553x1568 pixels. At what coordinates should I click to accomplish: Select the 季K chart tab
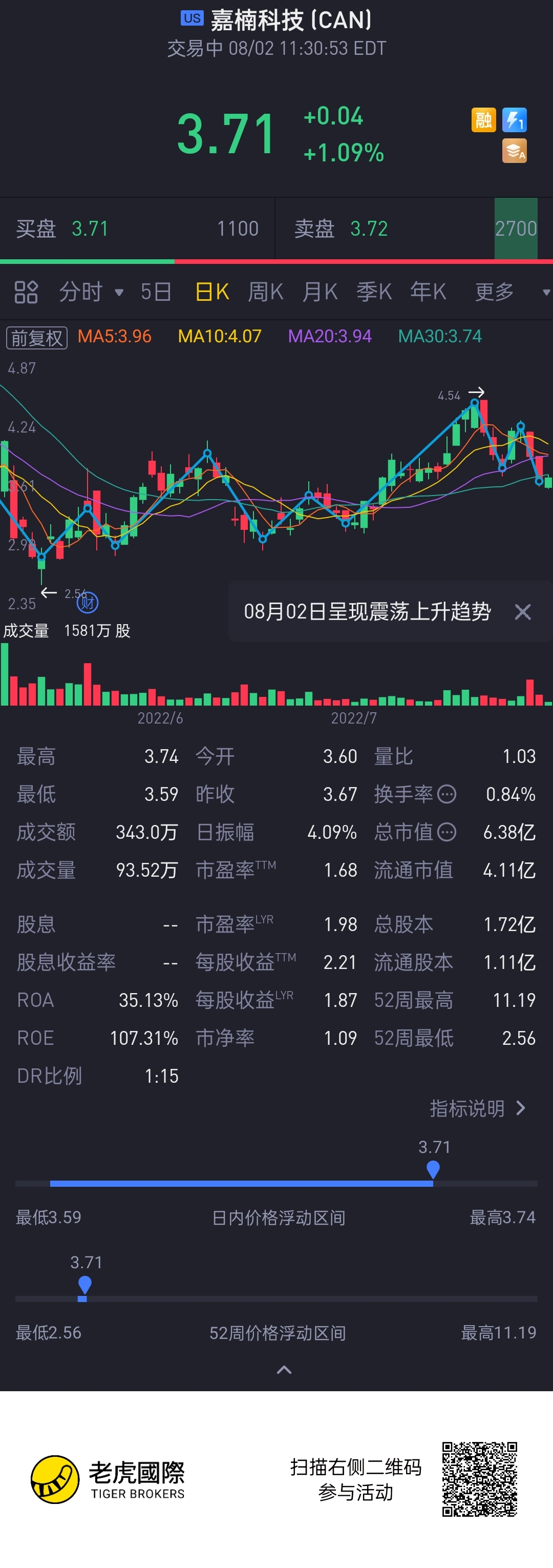pyautogui.click(x=374, y=292)
